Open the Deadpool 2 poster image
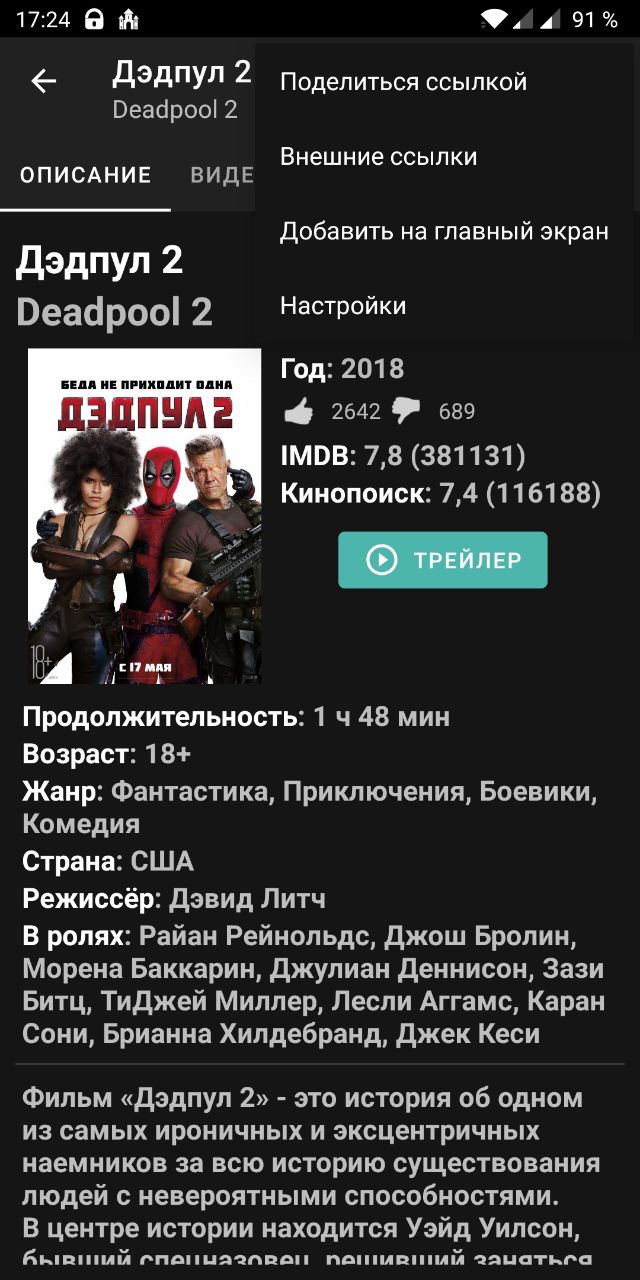The width and height of the screenshot is (640, 1280). click(x=144, y=516)
